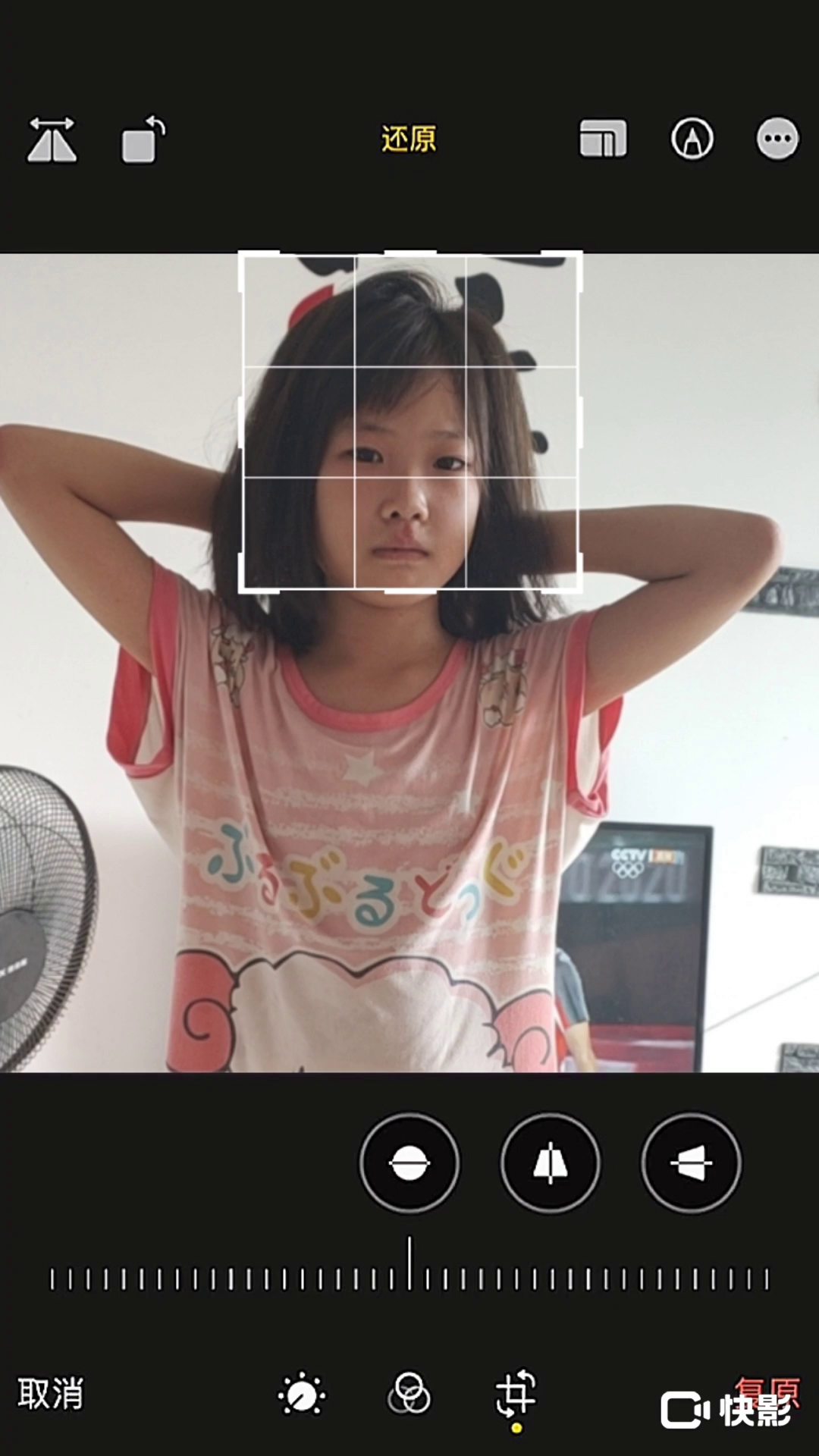Tap 还原 to reset crop changes
The width and height of the screenshot is (819, 1456).
pyautogui.click(x=409, y=140)
